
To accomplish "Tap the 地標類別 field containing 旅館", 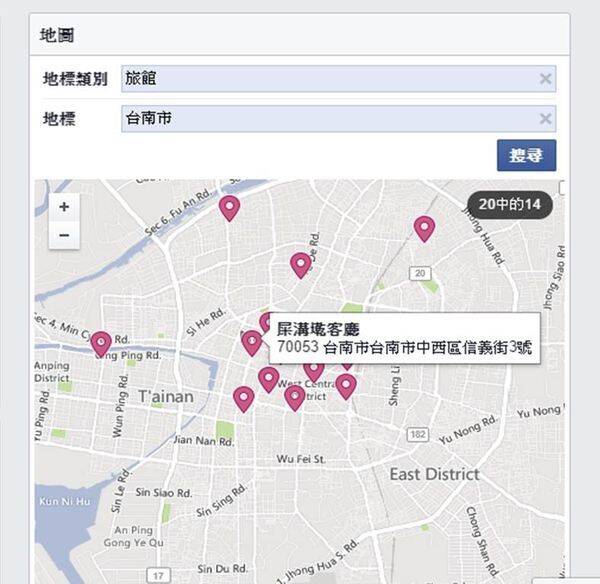I will [x=330, y=79].
